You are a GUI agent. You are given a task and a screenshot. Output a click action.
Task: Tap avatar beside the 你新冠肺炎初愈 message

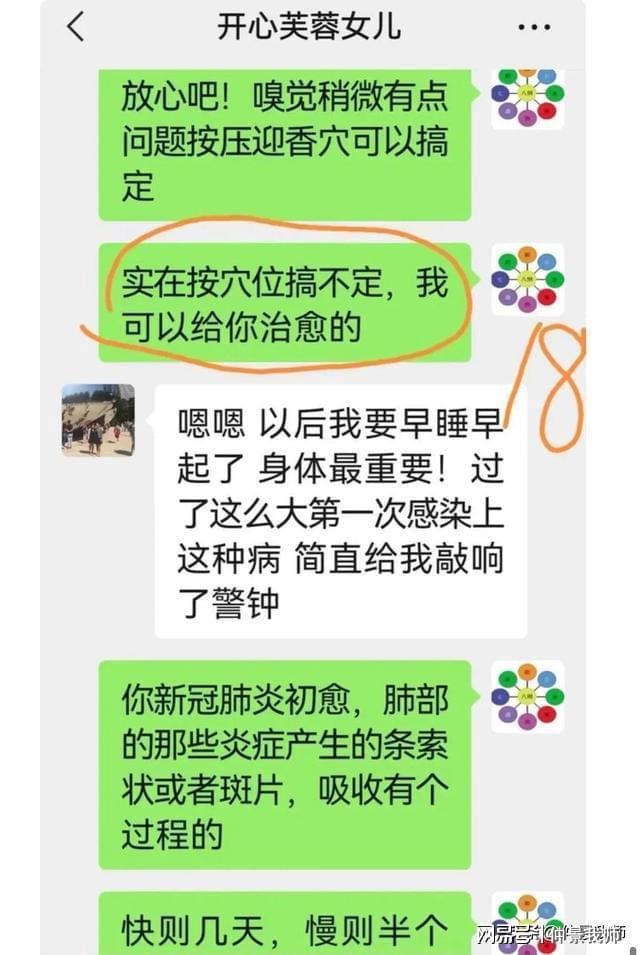[x=527, y=696]
